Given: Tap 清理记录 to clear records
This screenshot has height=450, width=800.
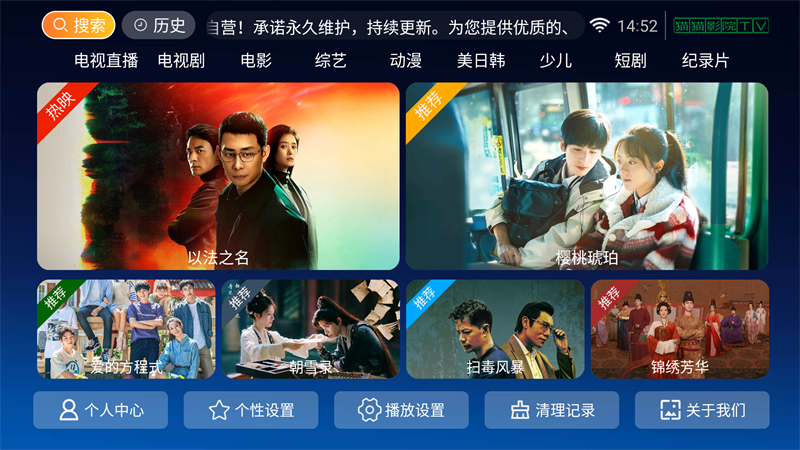Looking at the screenshot, I should (552, 410).
